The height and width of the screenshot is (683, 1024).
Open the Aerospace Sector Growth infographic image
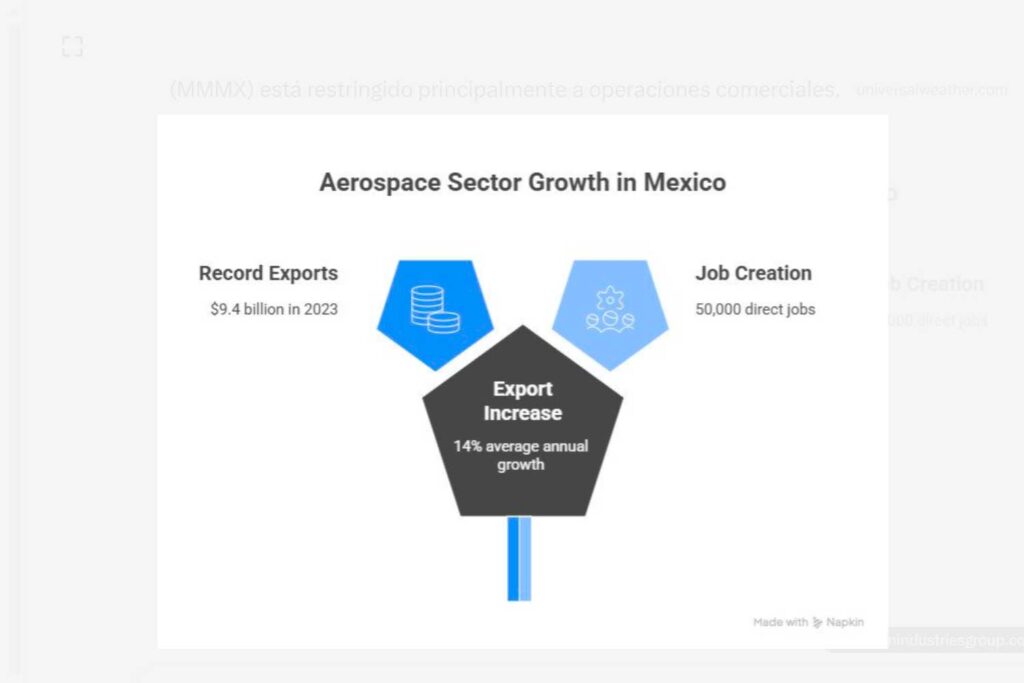tap(522, 380)
